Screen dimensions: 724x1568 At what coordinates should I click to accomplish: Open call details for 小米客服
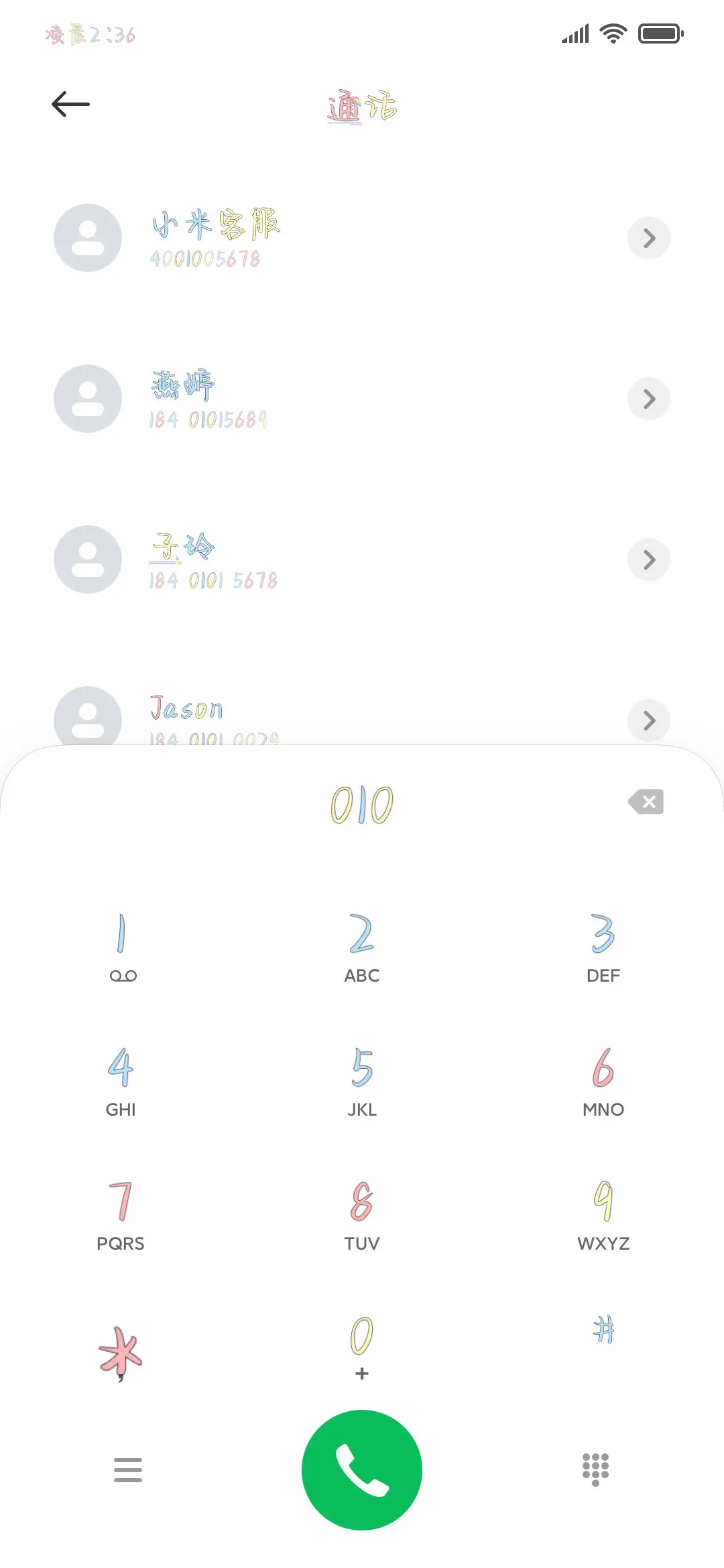pos(648,238)
